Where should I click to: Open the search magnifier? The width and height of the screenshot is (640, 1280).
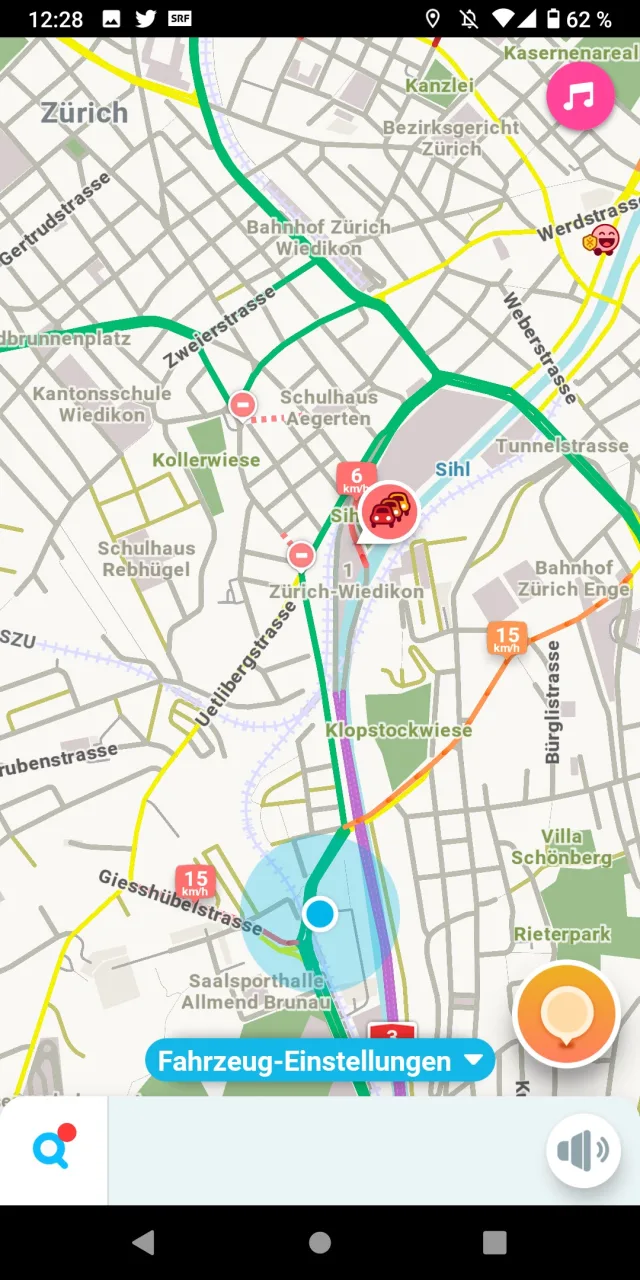coord(52,1150)
